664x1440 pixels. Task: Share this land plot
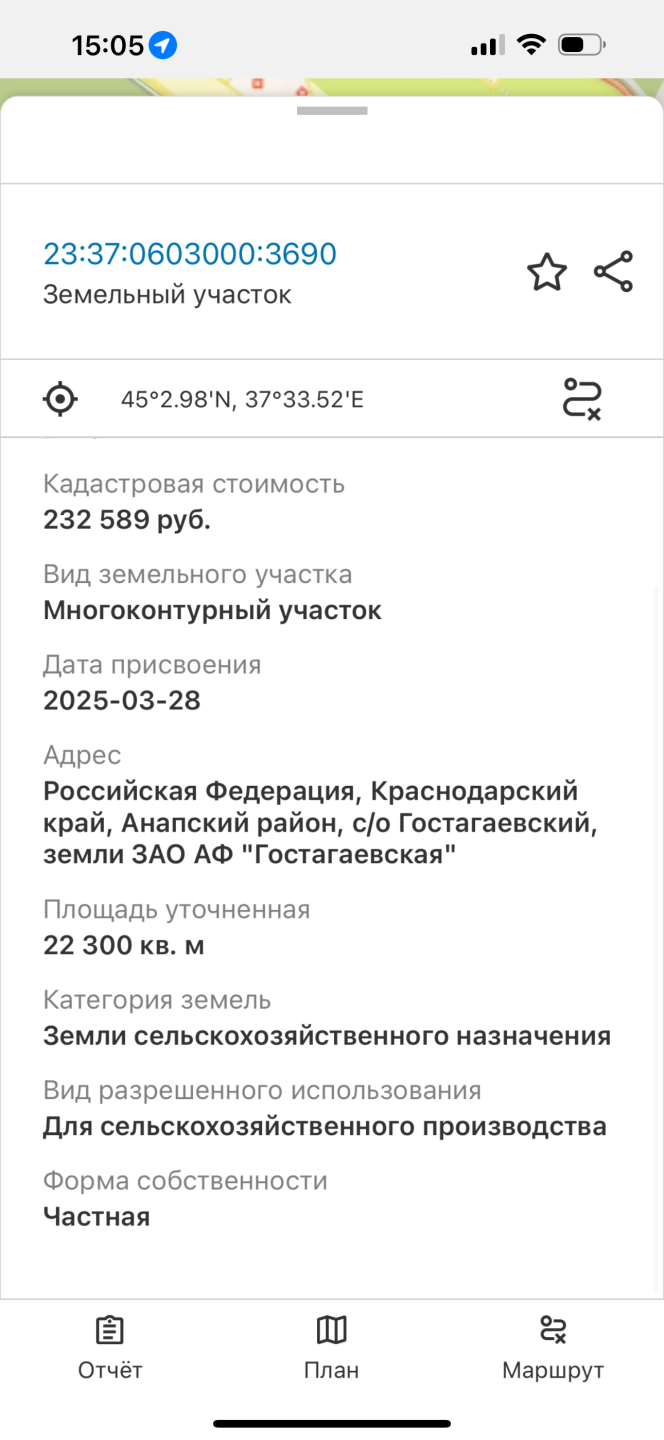pos(613,272)
